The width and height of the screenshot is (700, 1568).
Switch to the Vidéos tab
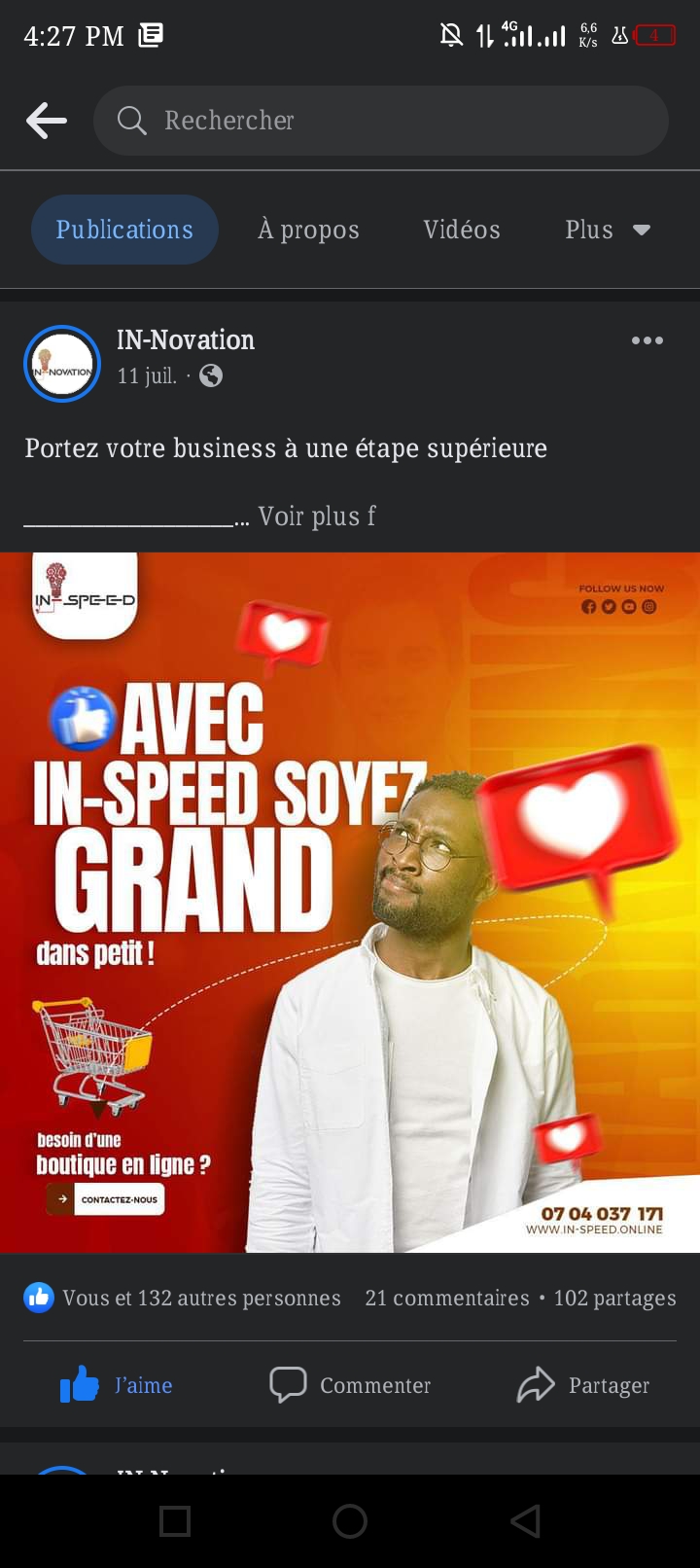click(462, 230)
